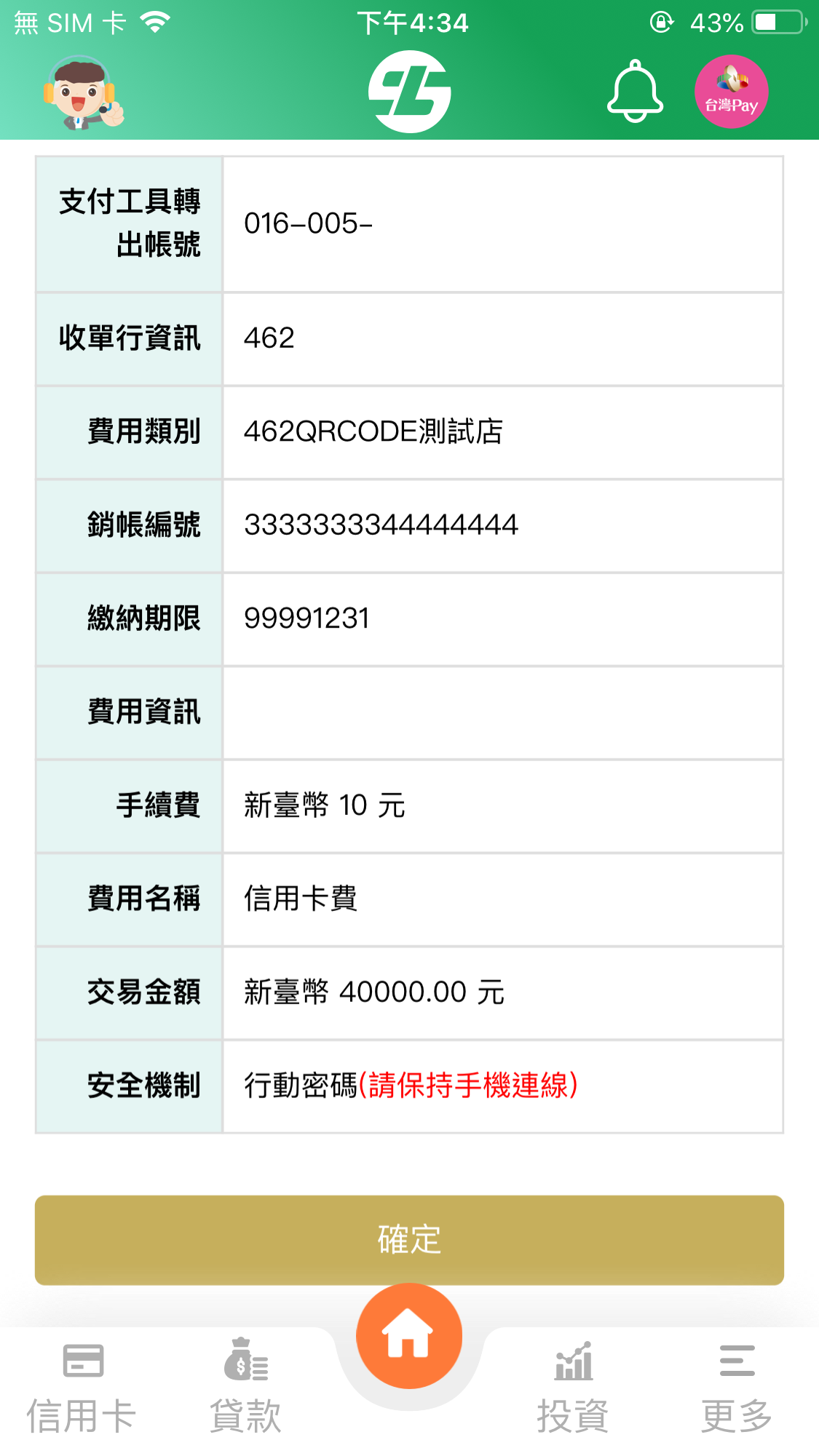The image size is (819, 1456).
Task: Open the 更多 menu tab
Action: (x=737, y=1388)
